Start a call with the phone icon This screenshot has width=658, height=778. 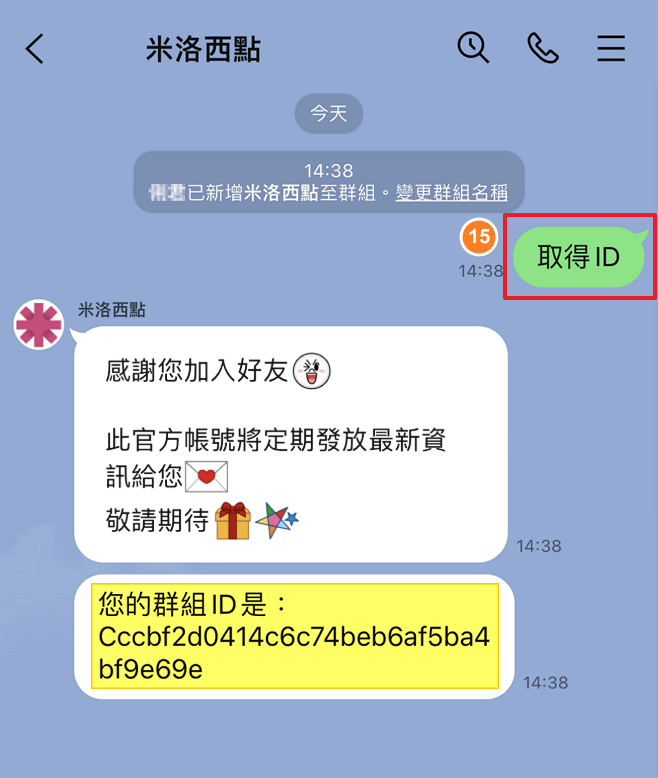[542, 47]
